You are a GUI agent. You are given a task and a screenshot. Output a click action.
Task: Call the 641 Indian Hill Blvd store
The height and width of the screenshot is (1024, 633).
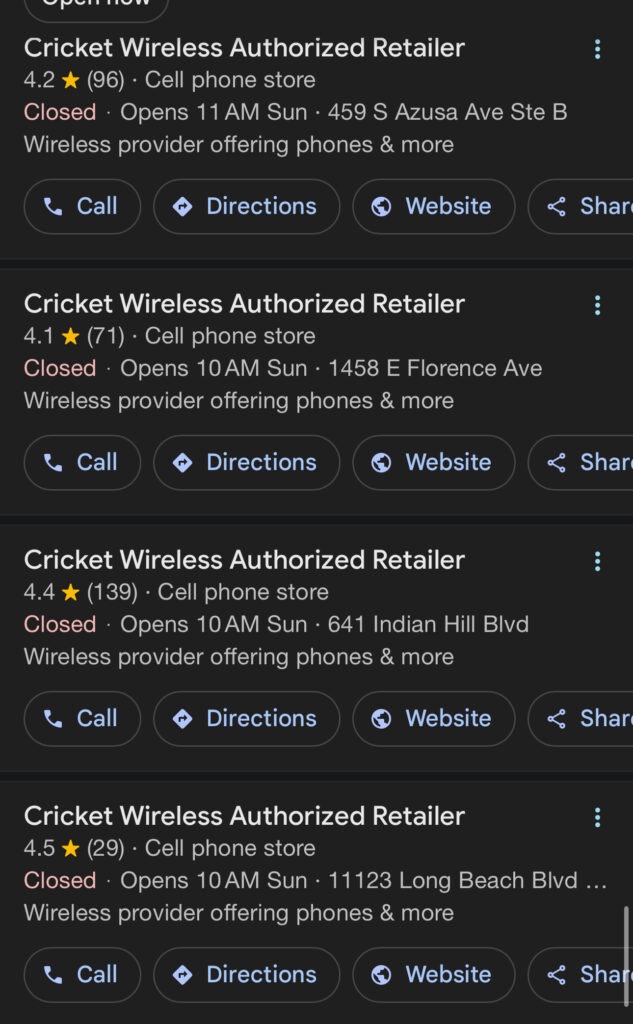click(82, 718)
